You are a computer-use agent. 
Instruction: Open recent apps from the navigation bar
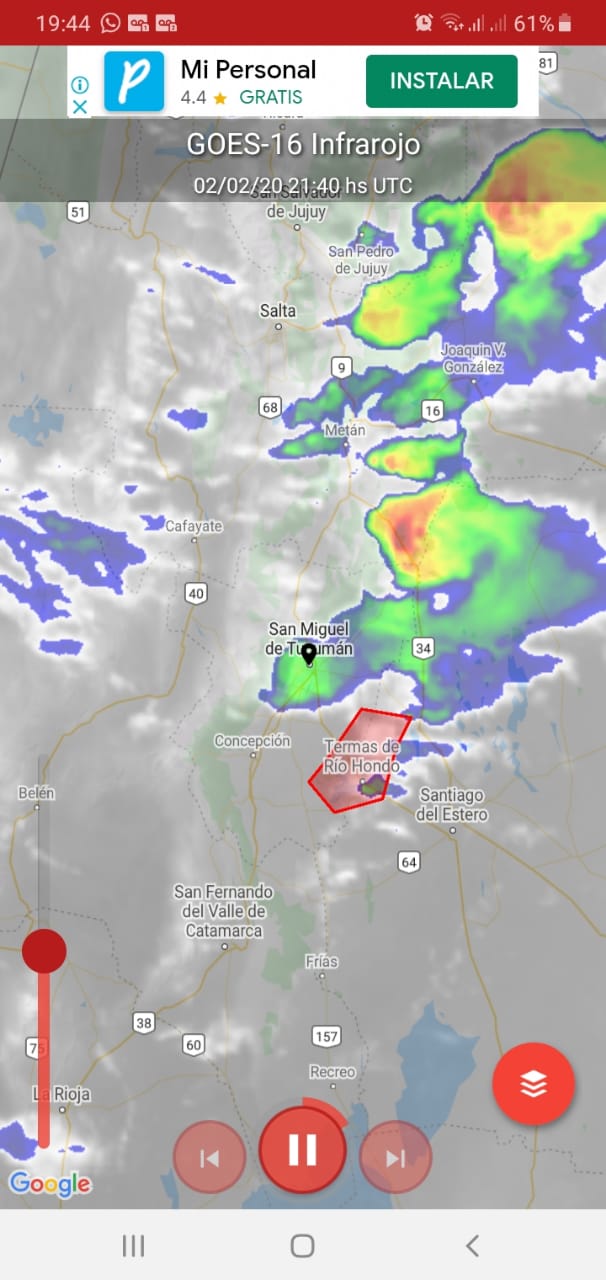pyautogui.click(x=133, y=1245)
